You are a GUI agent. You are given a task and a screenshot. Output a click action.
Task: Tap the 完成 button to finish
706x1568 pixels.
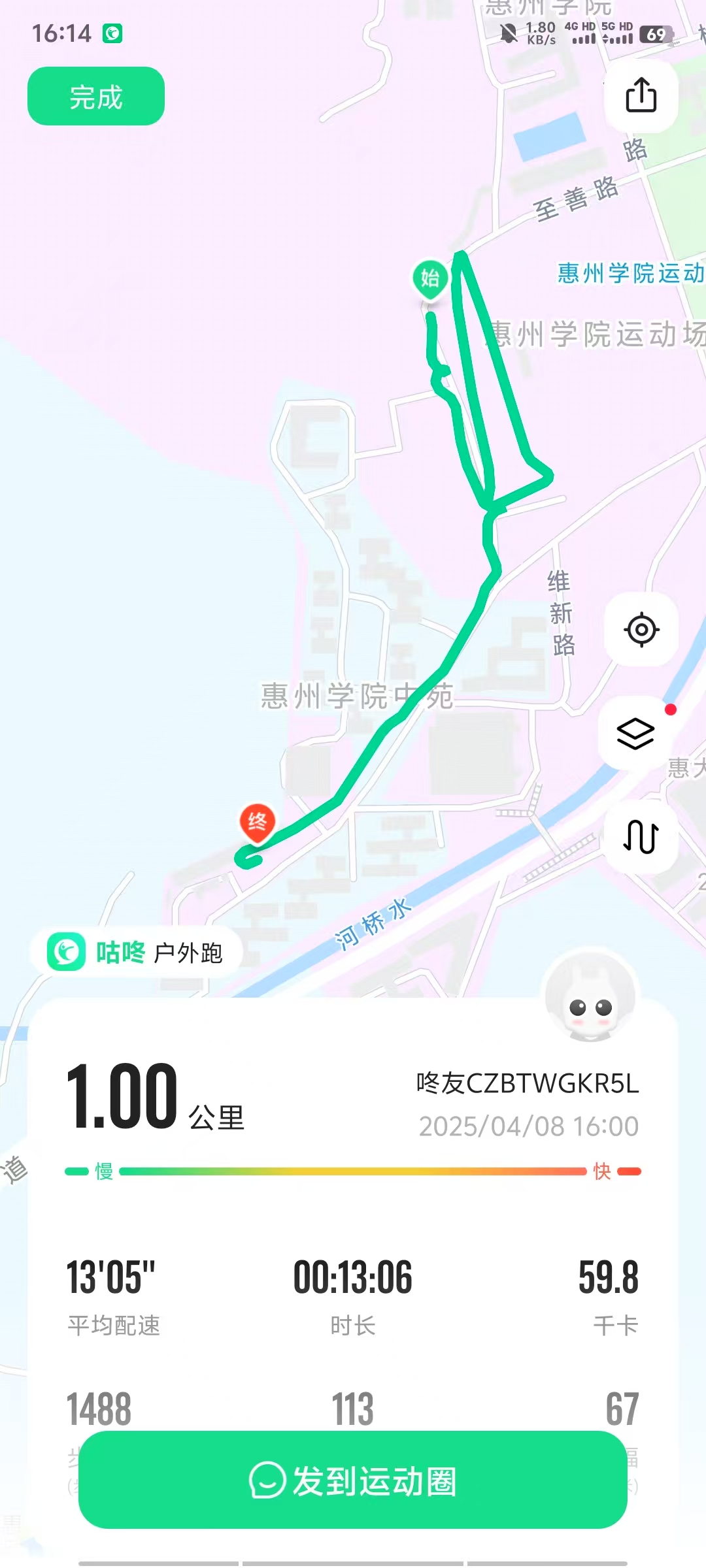coord(96,97)
